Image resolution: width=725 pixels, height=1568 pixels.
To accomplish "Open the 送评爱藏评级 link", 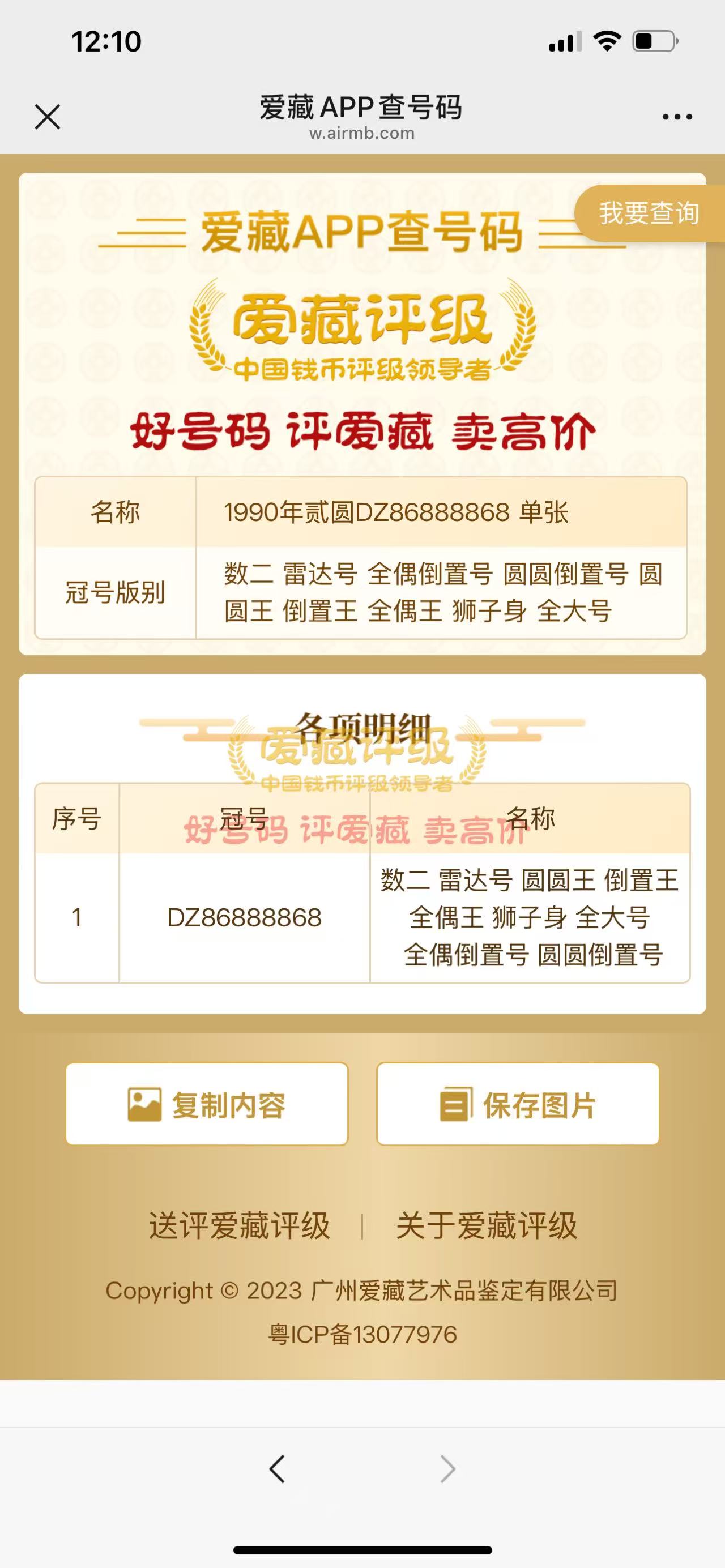I will (239, 1226).
